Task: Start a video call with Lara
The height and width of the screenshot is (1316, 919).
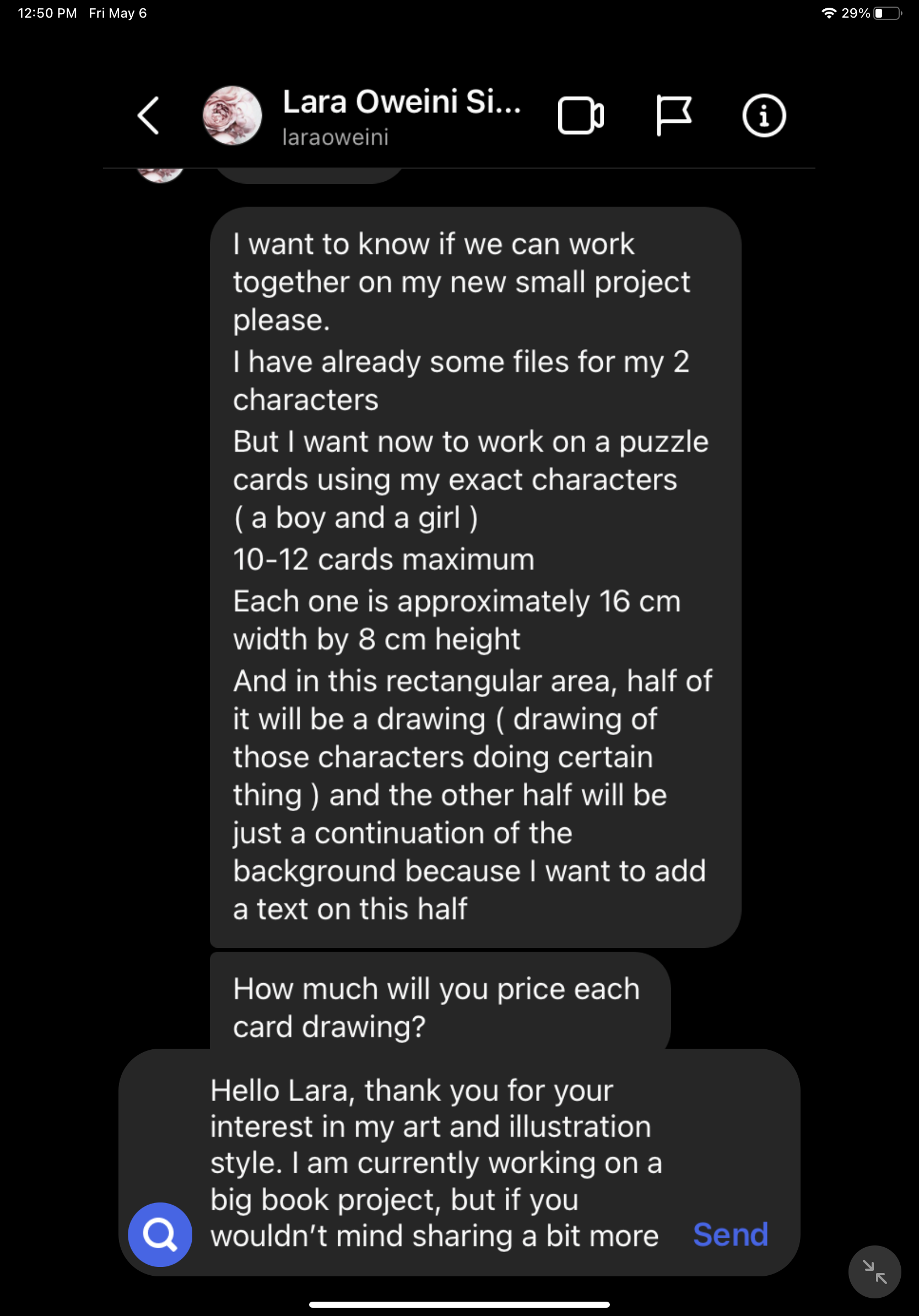Action: pos(580,116)
